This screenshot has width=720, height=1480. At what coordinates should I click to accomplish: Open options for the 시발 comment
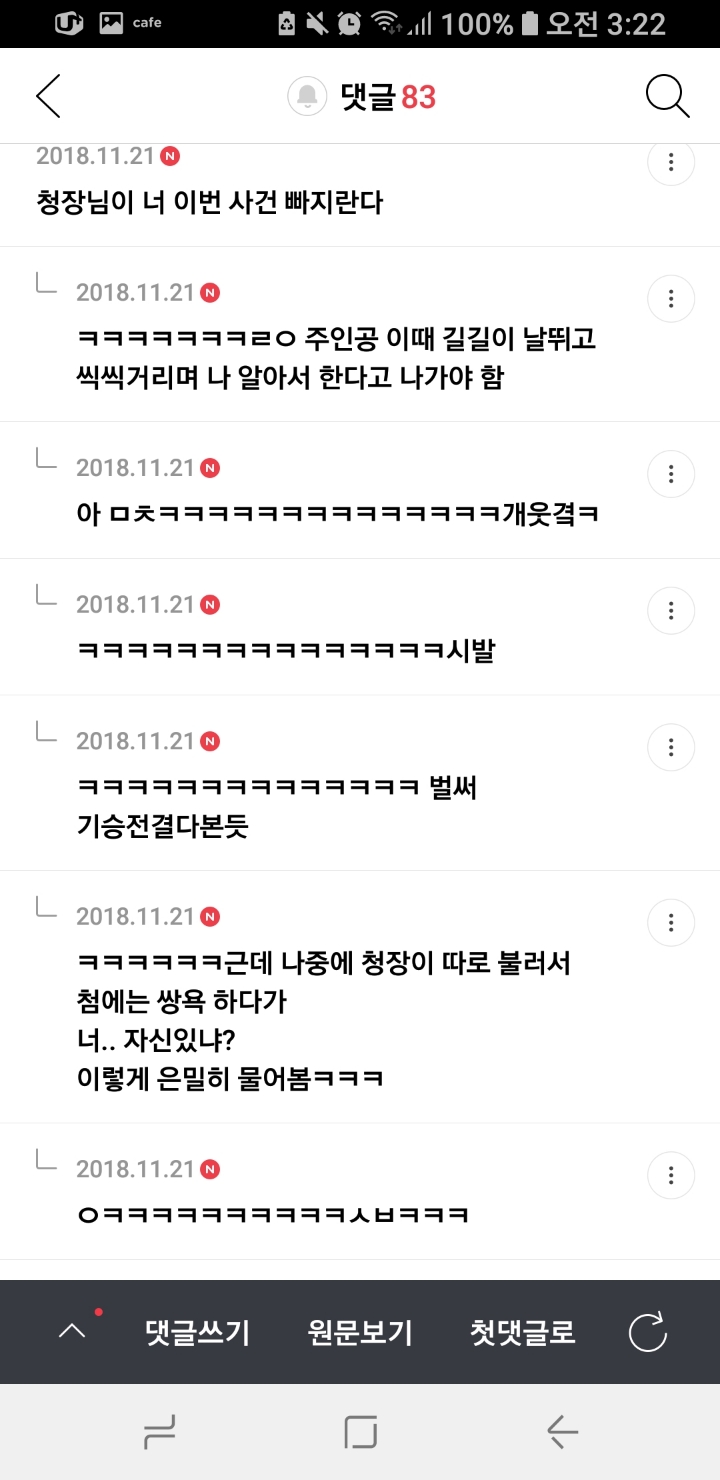coord(670,610)
